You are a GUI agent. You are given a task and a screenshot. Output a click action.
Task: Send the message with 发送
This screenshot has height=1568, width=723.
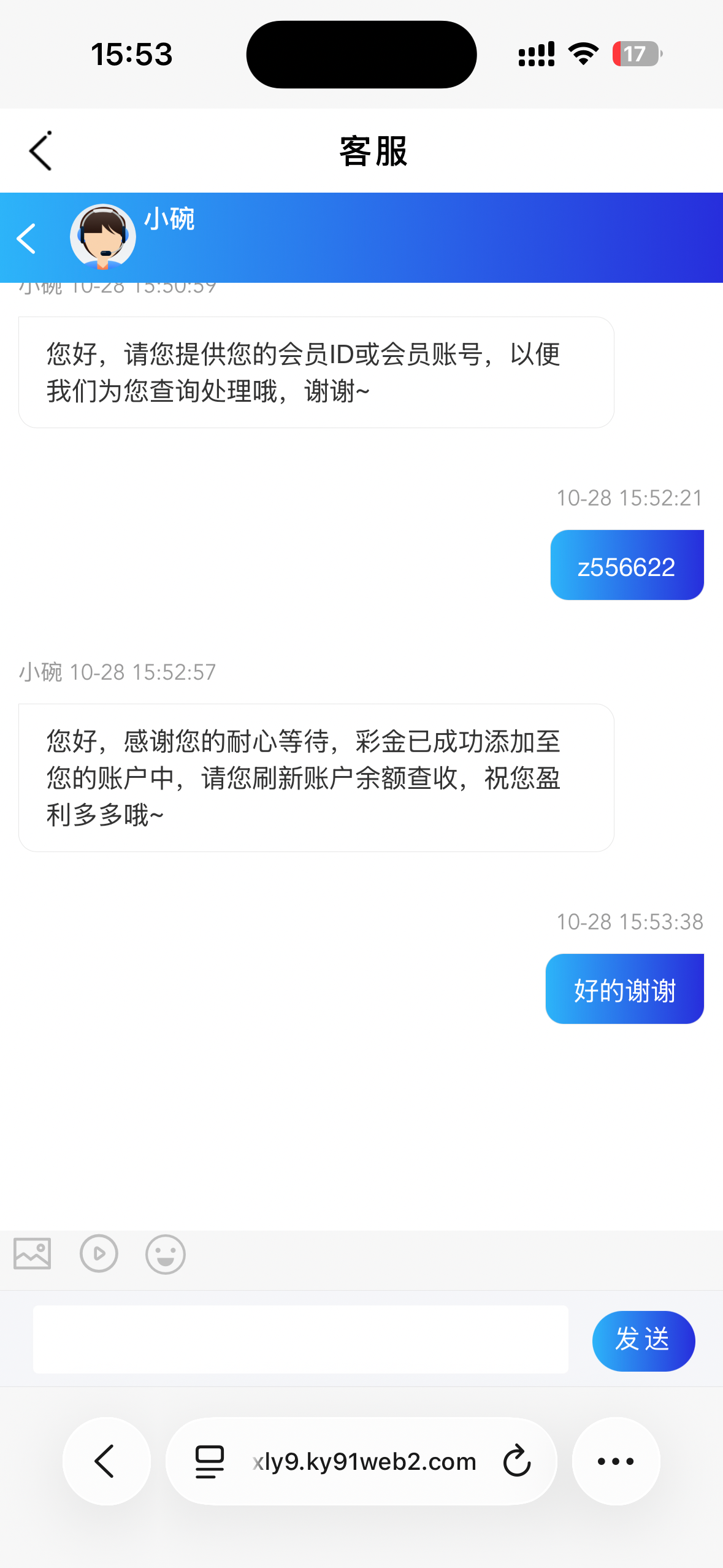tap(643, 1340)
